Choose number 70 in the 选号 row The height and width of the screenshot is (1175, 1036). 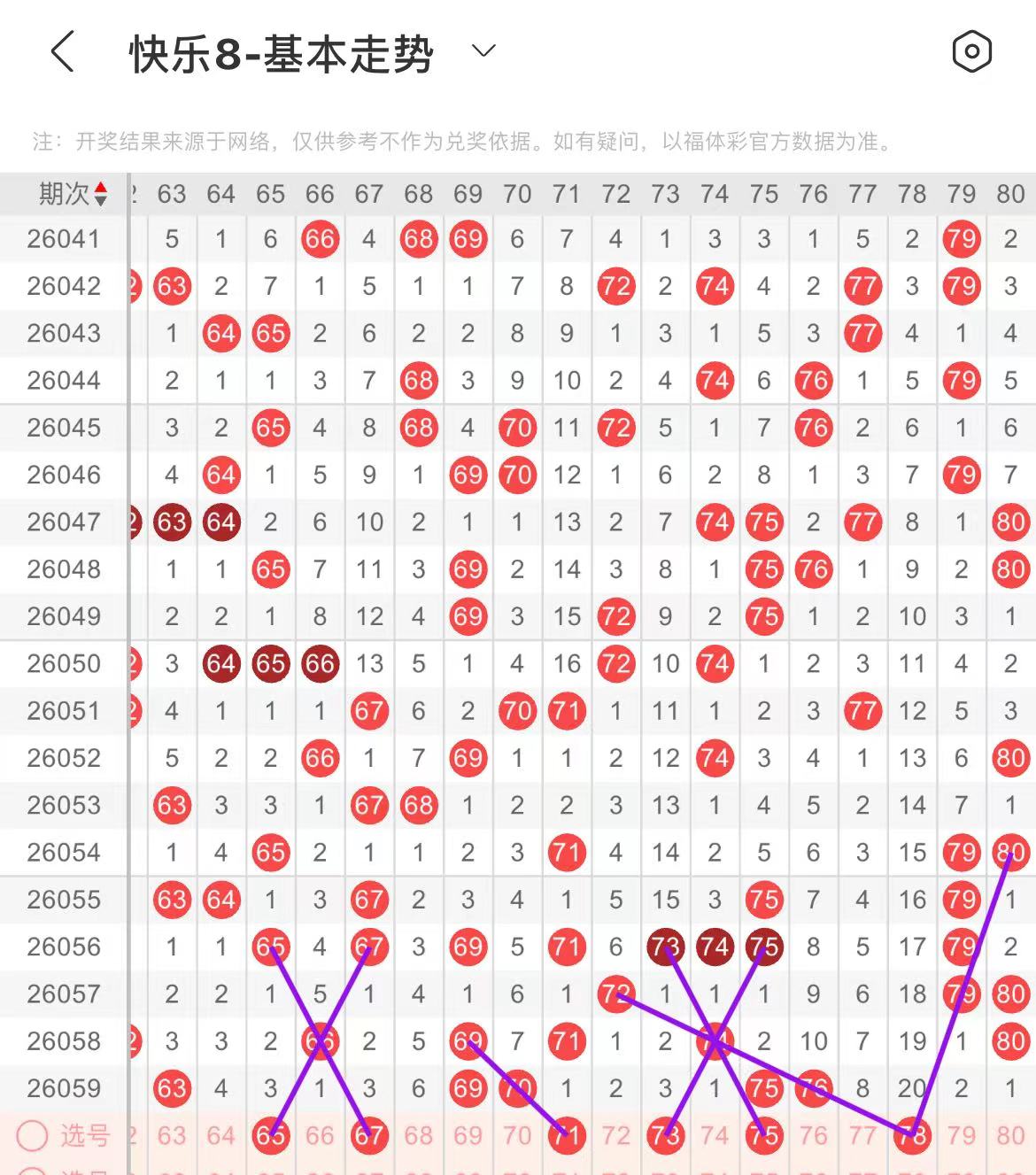pos(517,1135)
